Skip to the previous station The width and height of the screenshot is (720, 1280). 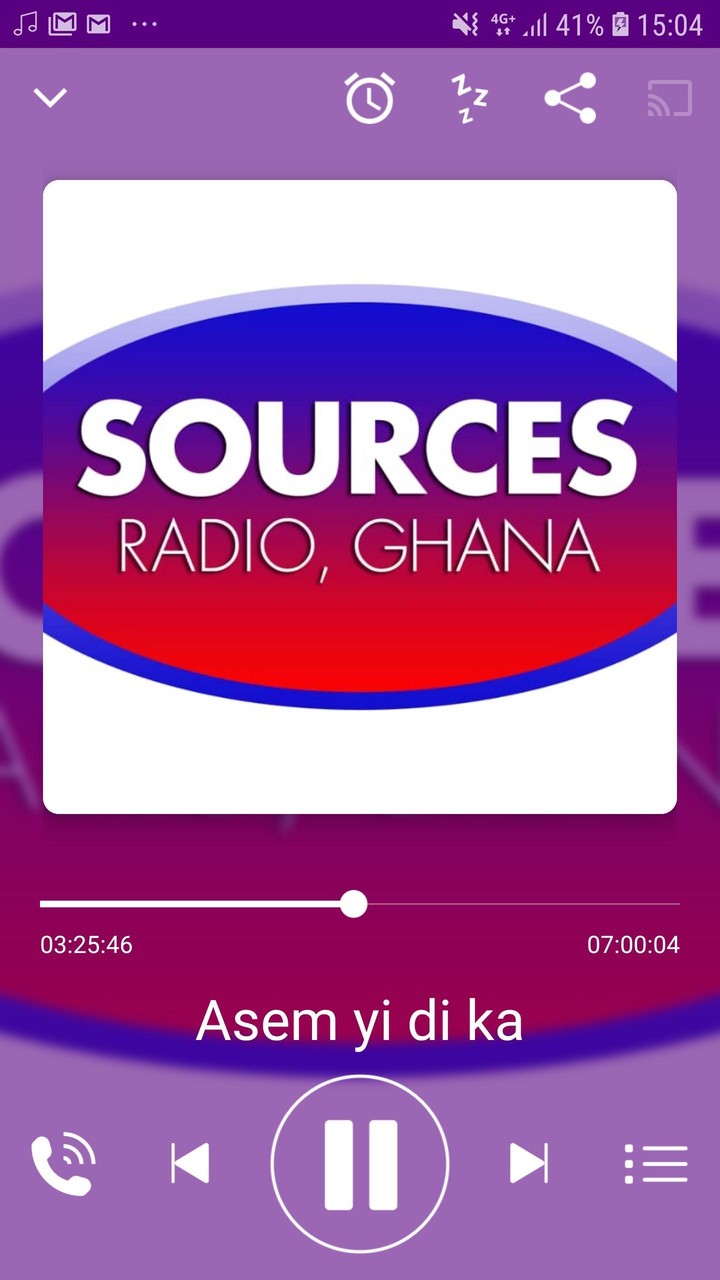click(192, 1165)
